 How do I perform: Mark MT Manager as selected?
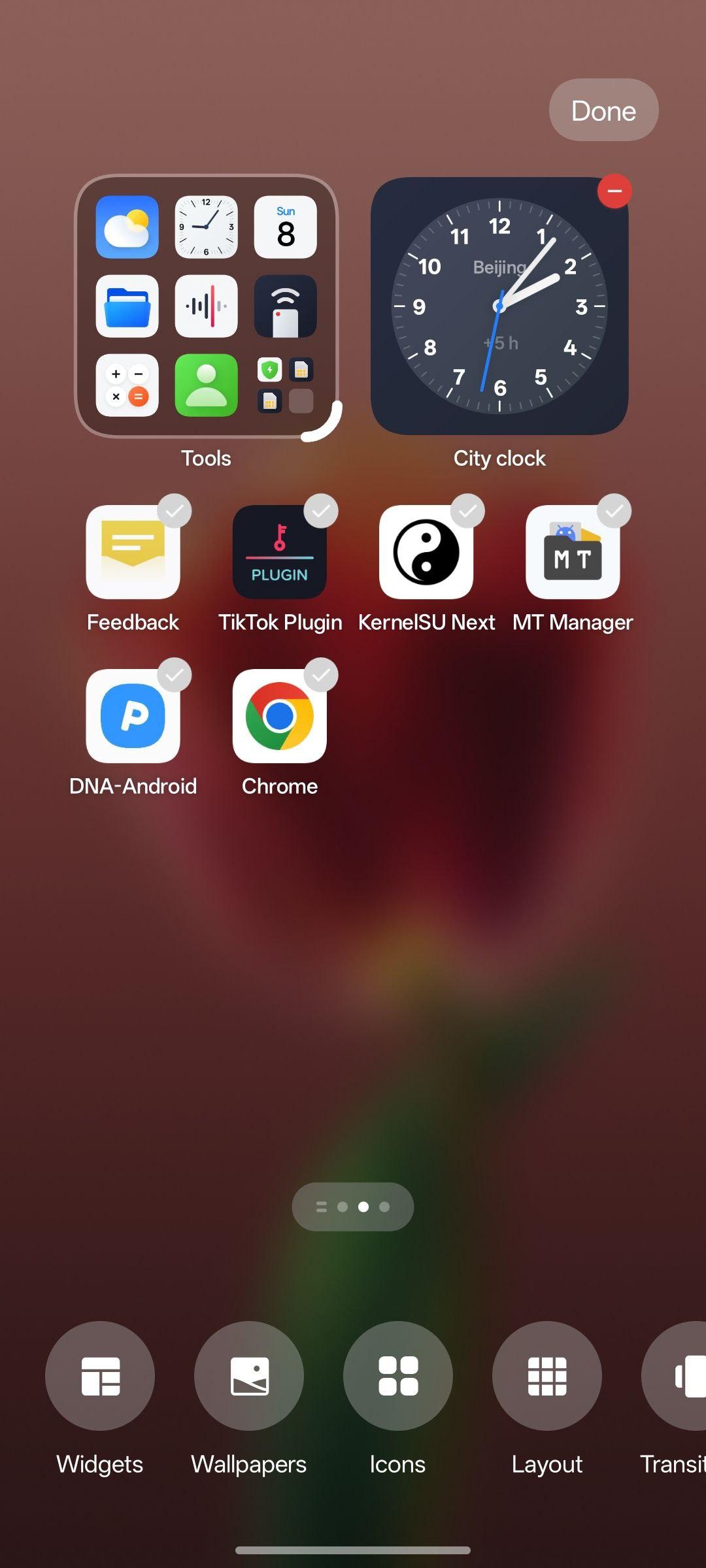click(x=614, y=511)
